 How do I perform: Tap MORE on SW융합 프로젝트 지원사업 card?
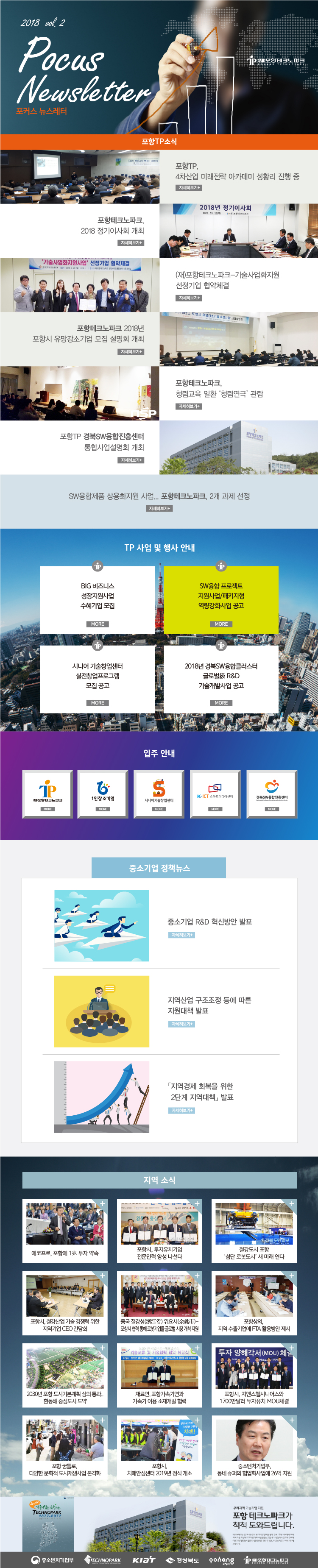(221, 624)
